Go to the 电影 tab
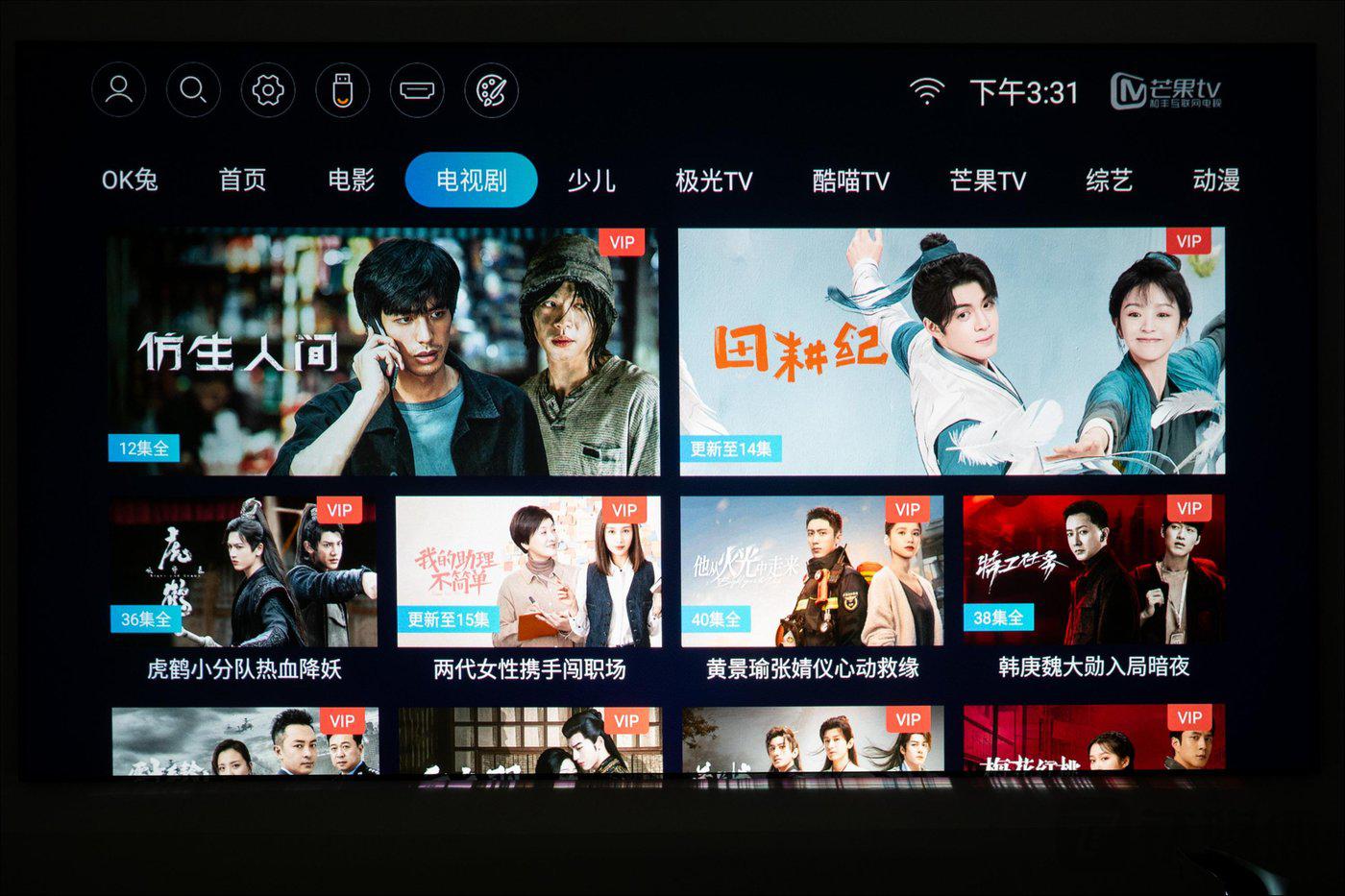Viewport: 1345px width, 896px height. (x=351, y=180)
